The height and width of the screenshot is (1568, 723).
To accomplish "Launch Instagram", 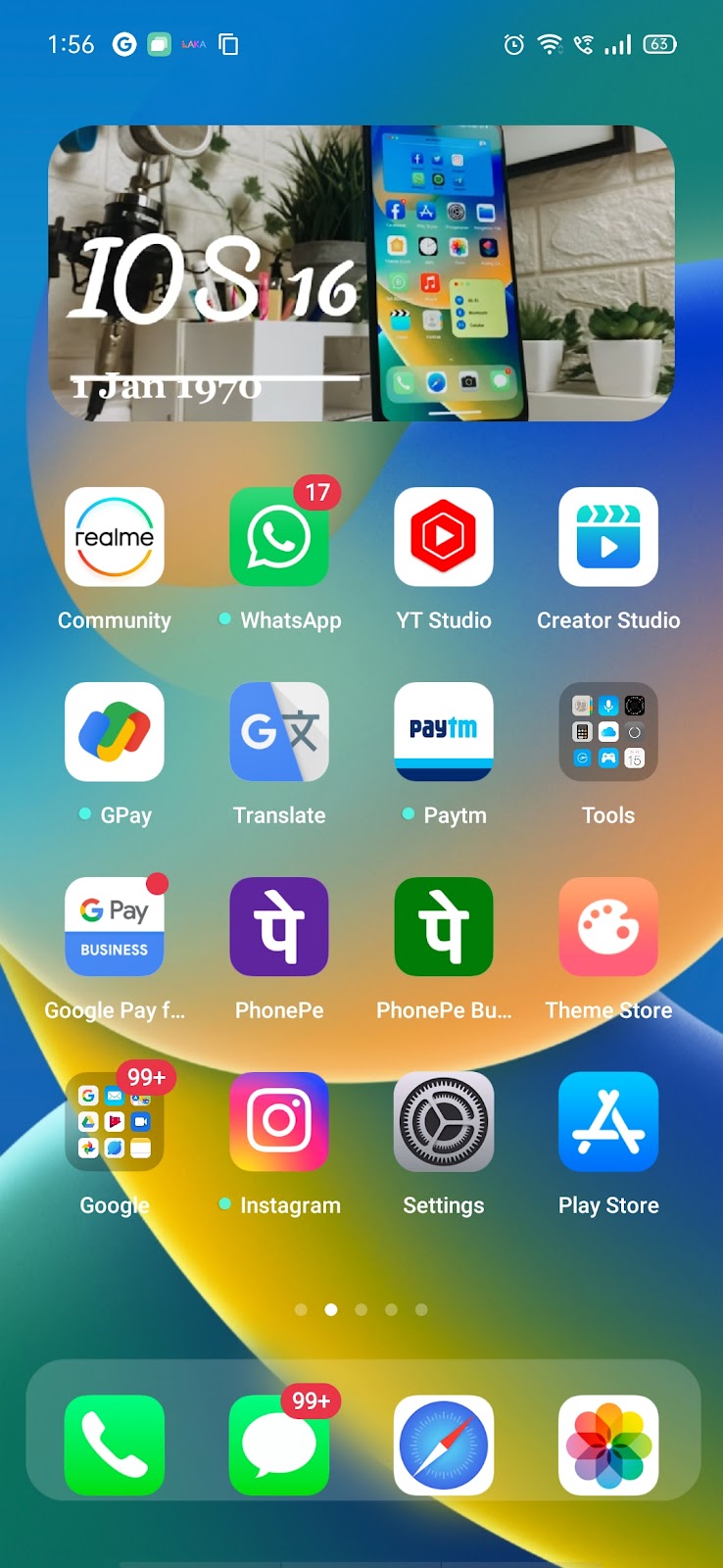I will tap(279, 1122).
